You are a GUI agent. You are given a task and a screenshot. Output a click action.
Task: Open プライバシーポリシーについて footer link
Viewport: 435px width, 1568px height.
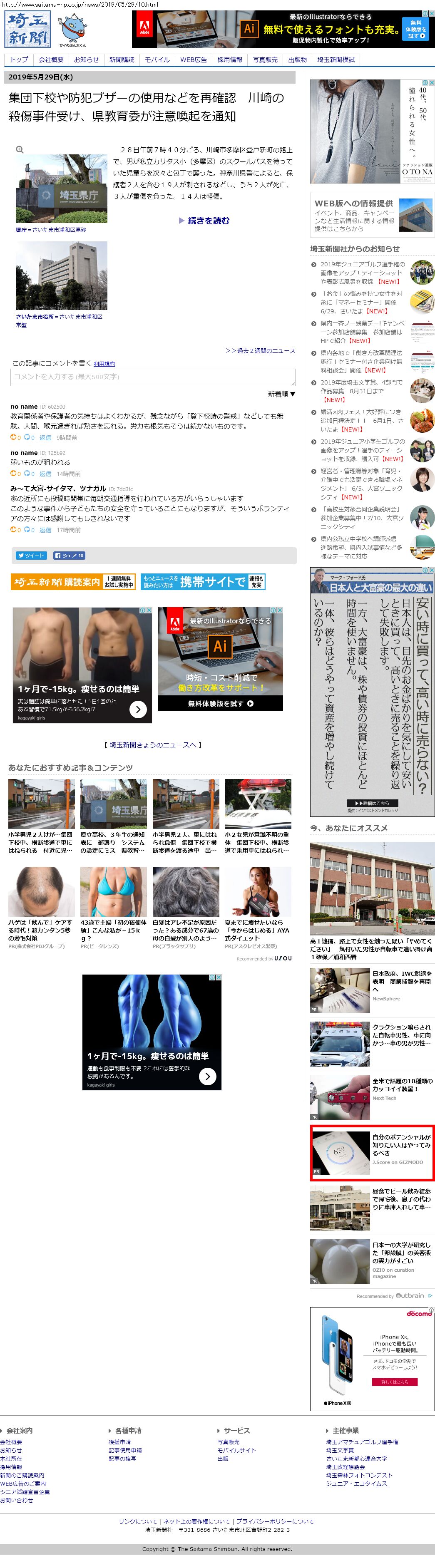tap(275, 1521)
